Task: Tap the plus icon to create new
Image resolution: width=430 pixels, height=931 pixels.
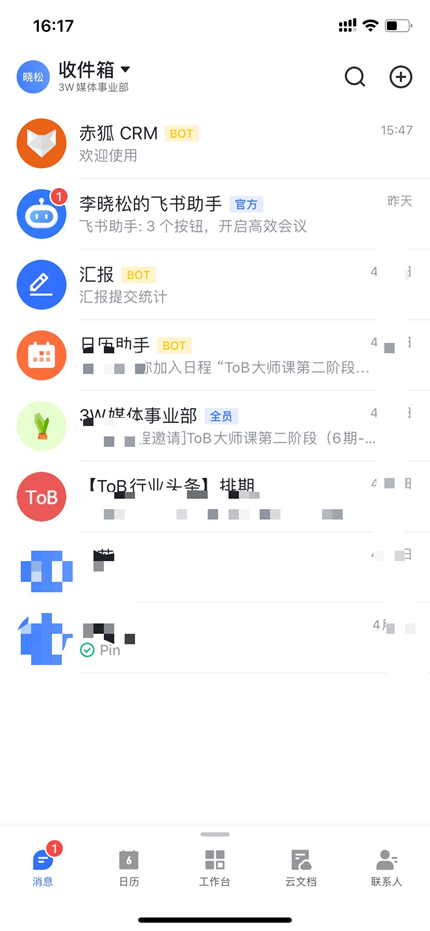Action: pyautogui.click(x=401, y=77)
